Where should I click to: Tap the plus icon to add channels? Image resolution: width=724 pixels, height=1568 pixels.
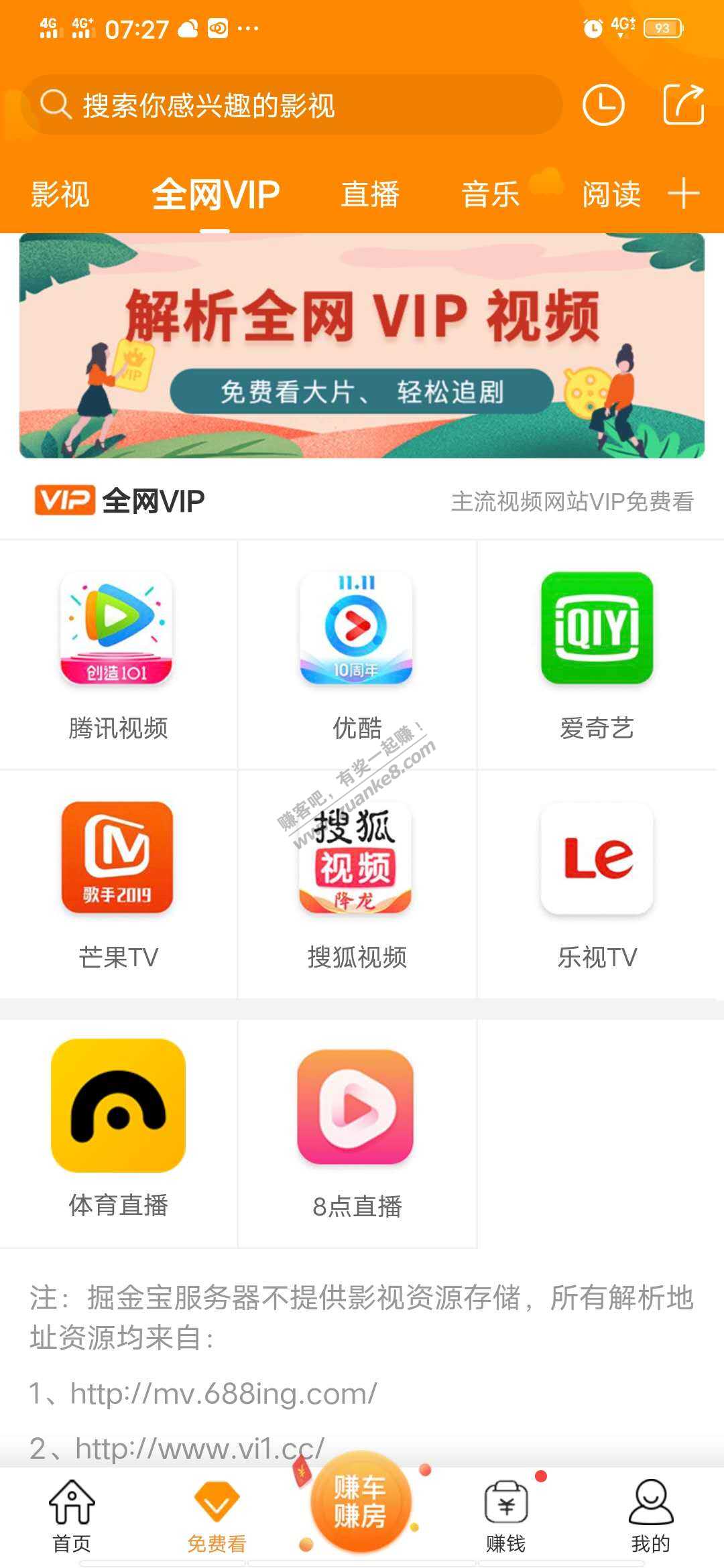(x=684, y=194)
